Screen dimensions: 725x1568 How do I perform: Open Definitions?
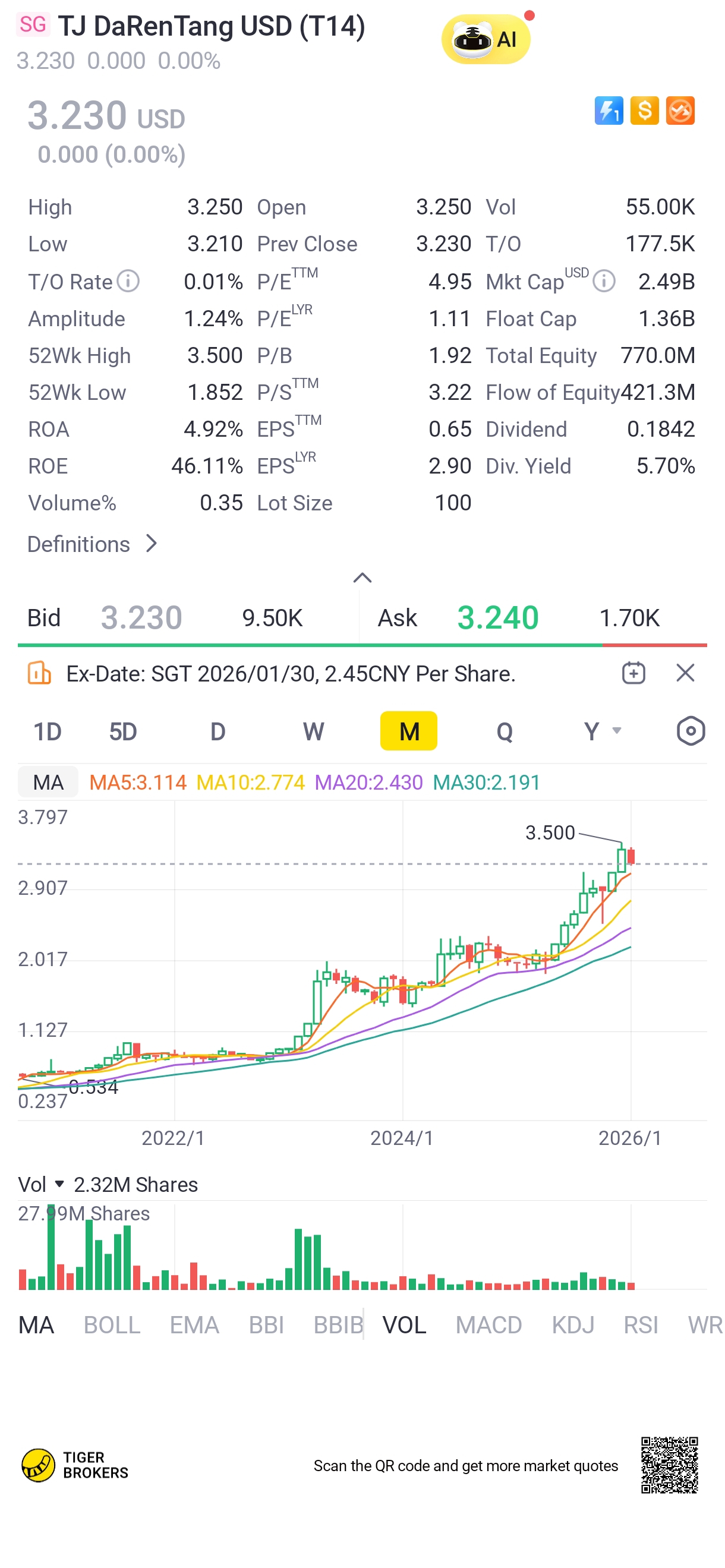[x=93, y=544]
